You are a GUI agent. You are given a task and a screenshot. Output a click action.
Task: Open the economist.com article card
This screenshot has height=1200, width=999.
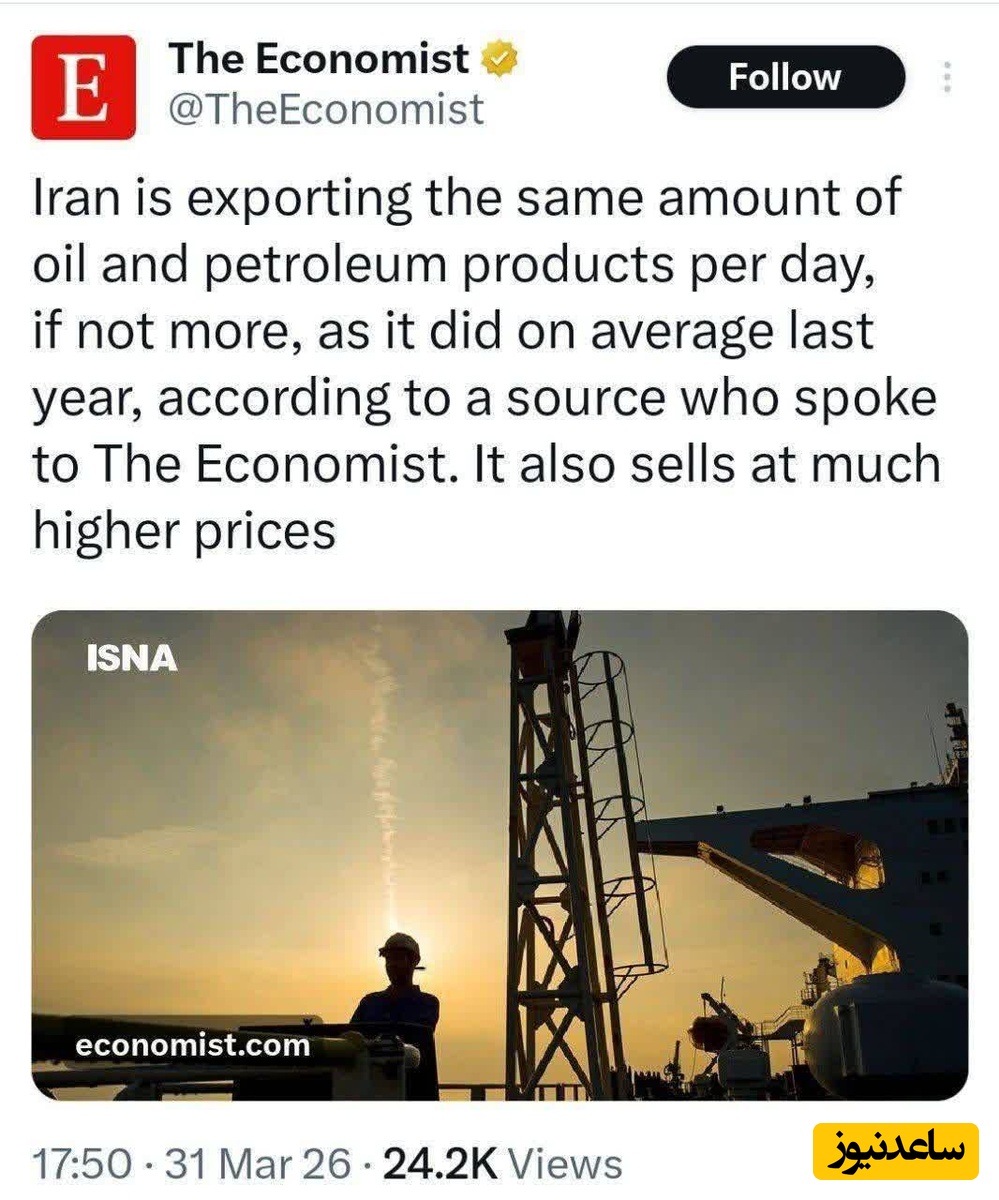[x=499, y=855]
